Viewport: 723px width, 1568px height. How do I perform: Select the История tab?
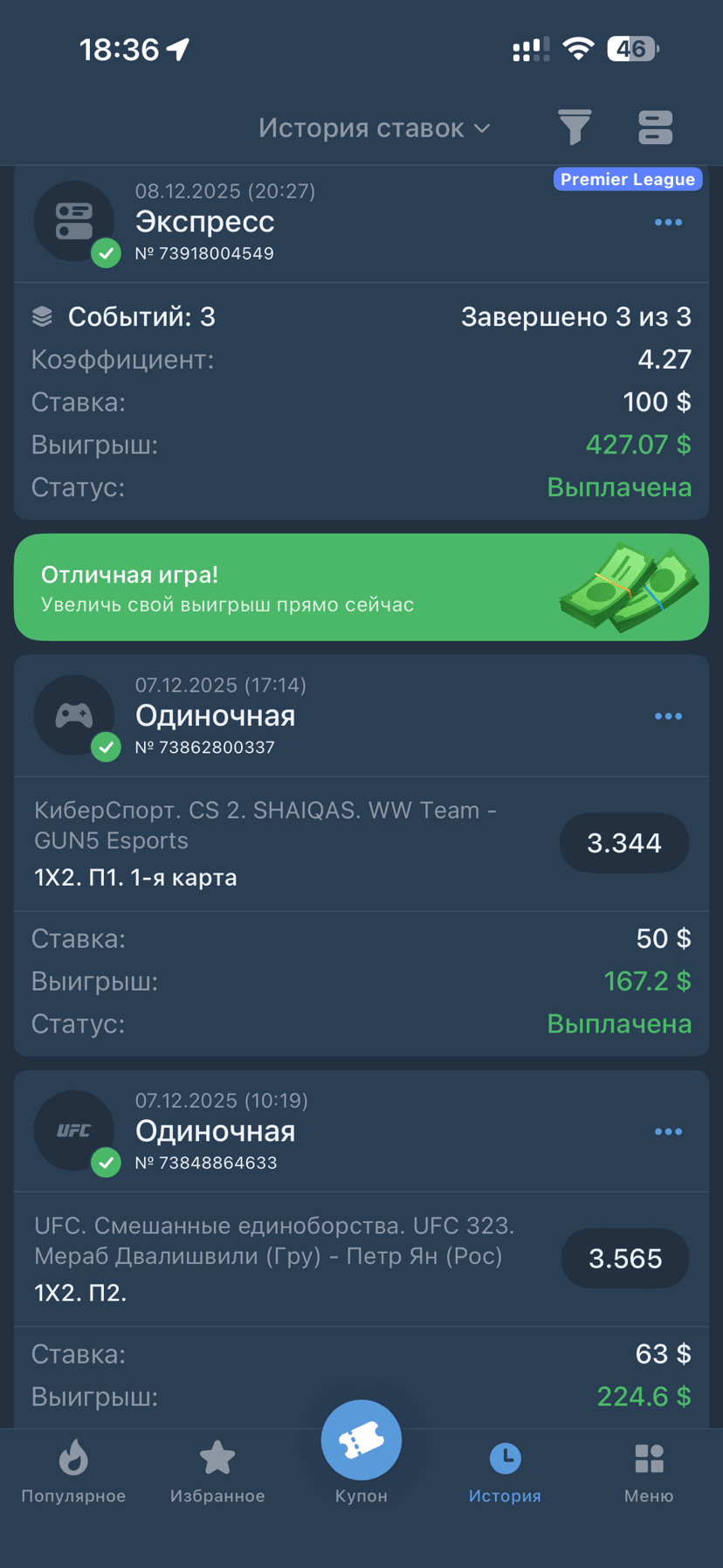505,1473
